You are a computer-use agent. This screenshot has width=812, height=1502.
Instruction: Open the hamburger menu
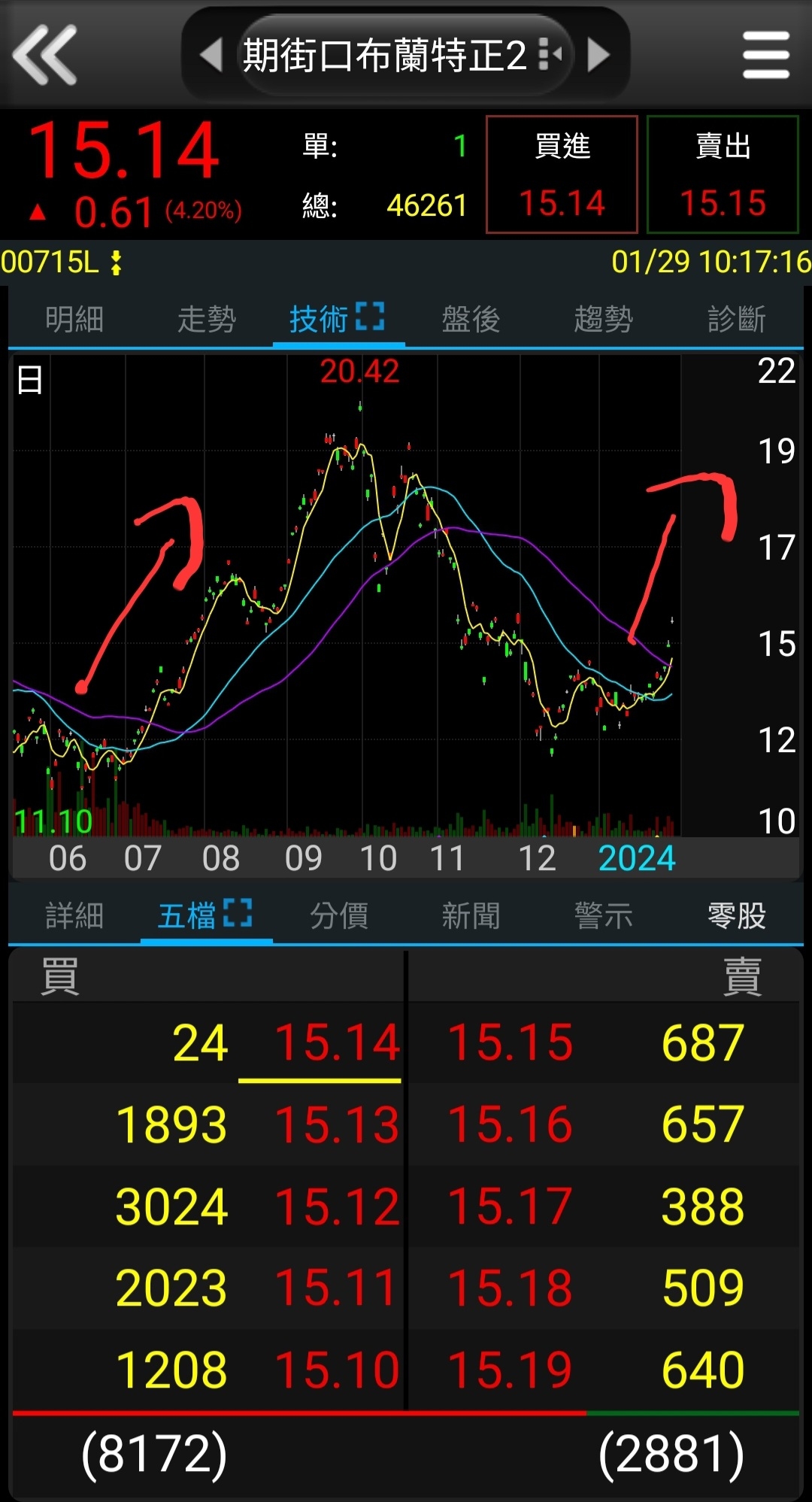[x=765, y=54]
